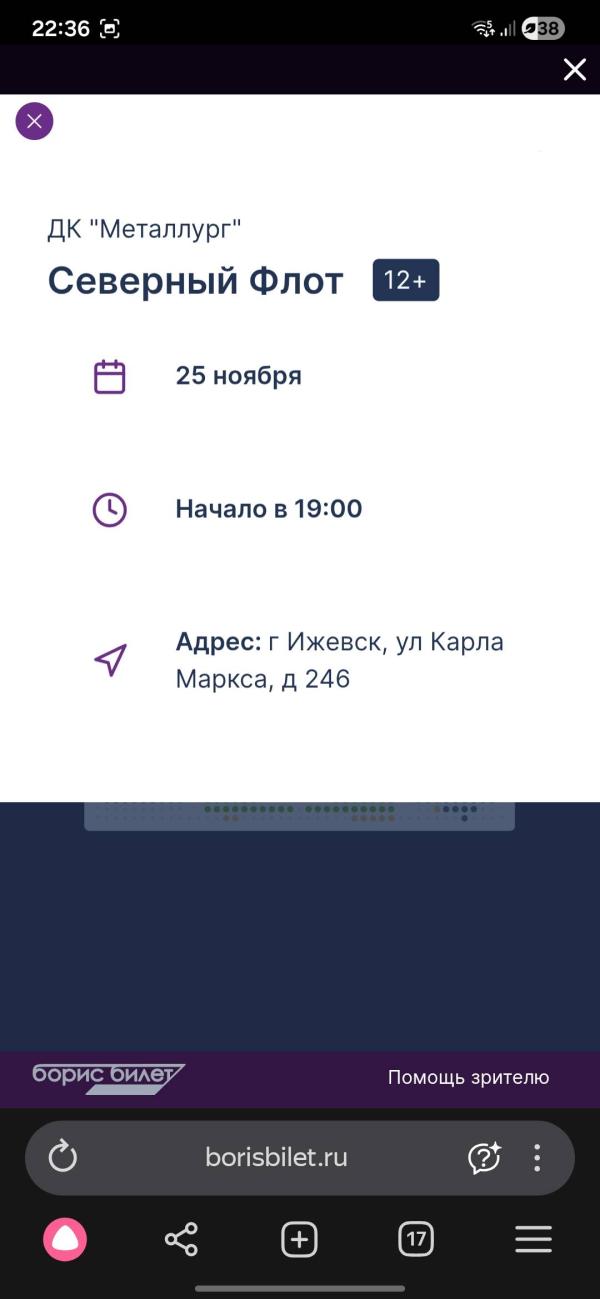Viewport: 600px width, 1299px height.
Task: Close the event info popup with purple X
Action: point(34,122)
